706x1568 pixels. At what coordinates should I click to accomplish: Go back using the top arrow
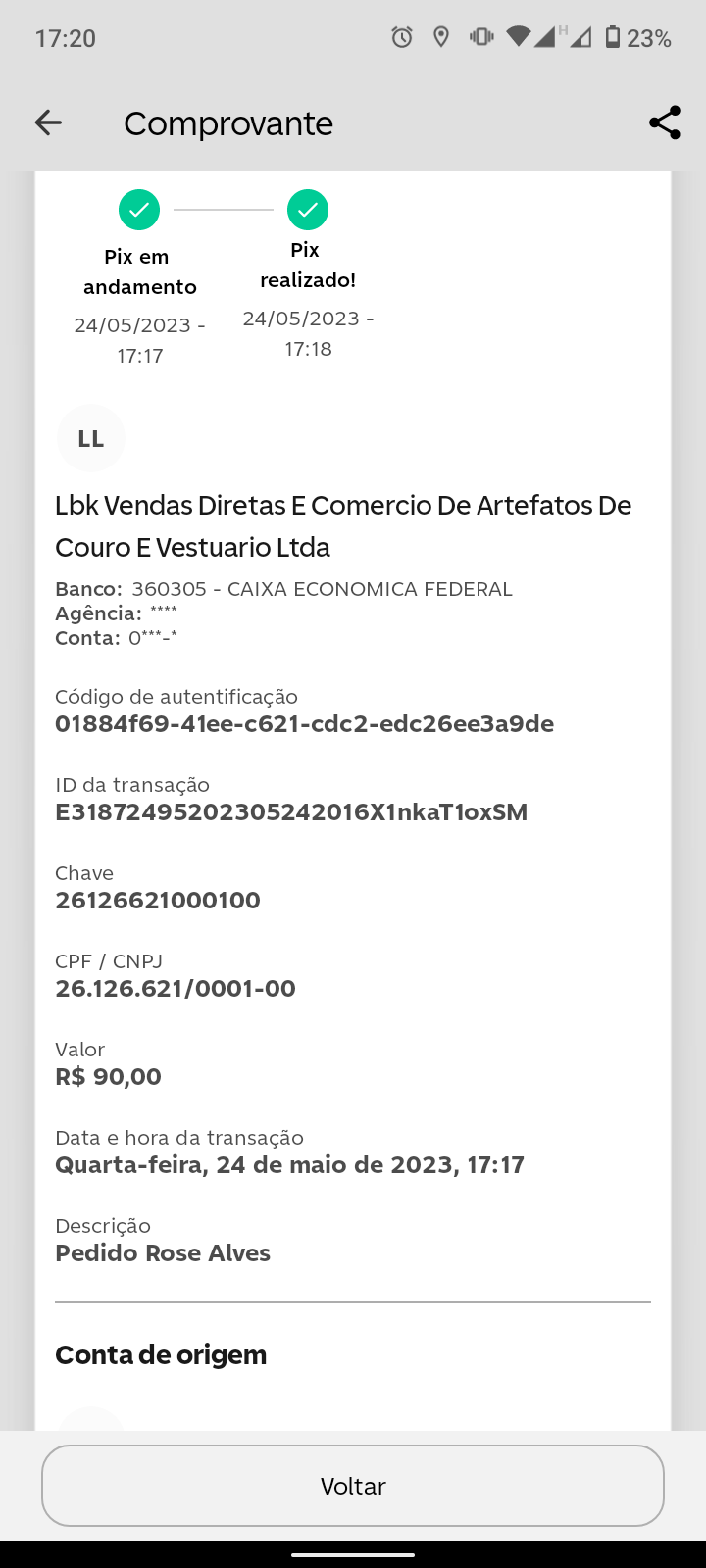tap(48, 122)
